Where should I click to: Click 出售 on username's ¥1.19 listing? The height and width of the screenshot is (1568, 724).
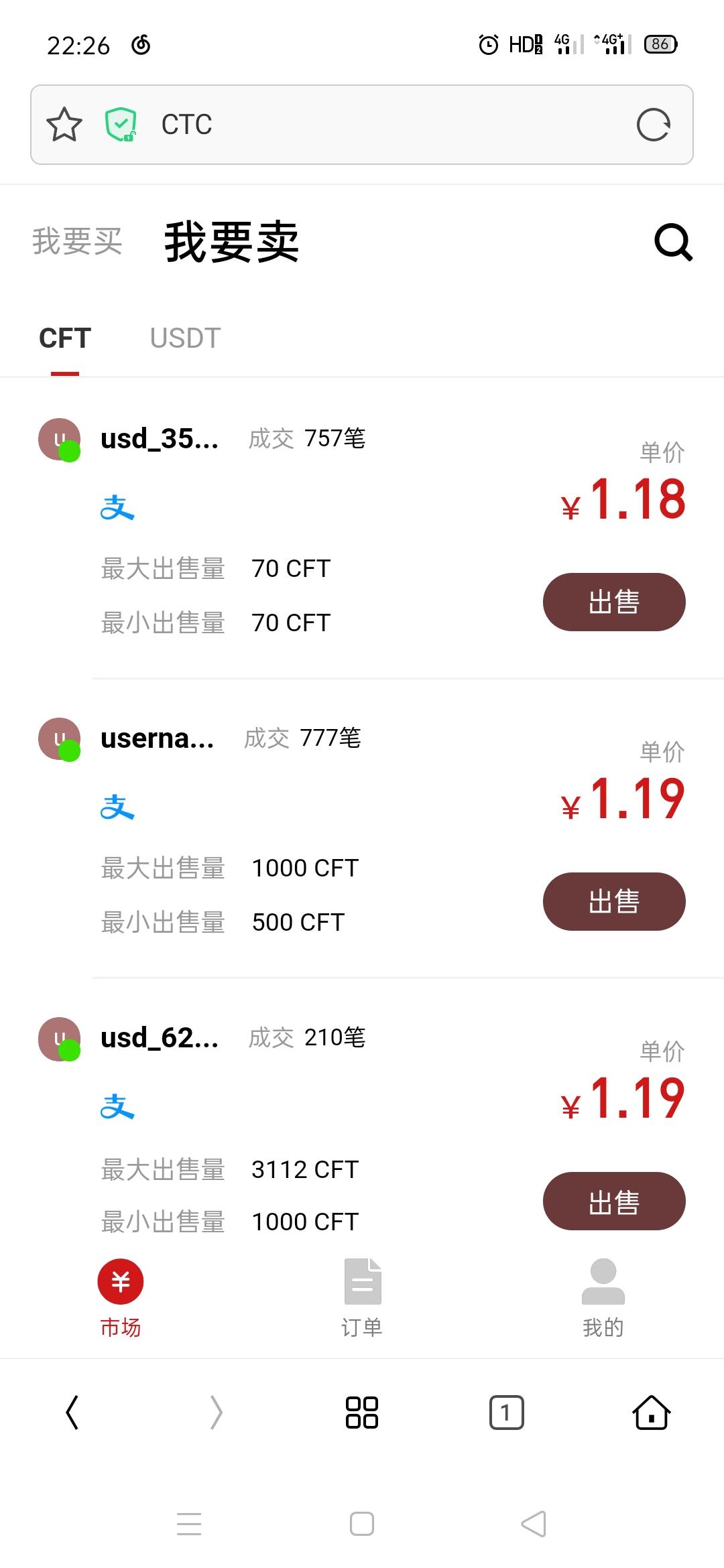(613, 901)
